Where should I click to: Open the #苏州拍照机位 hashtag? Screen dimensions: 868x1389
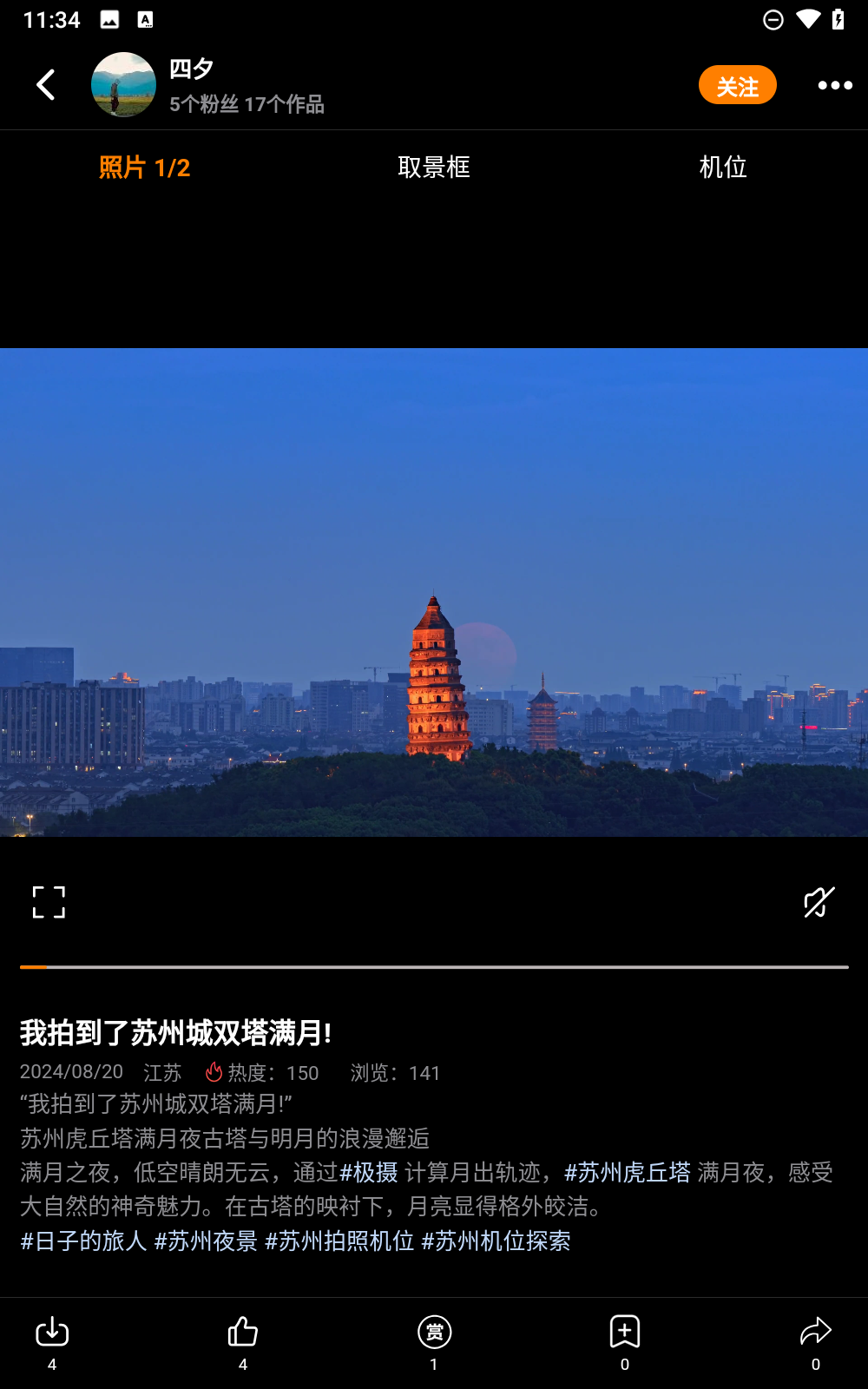coord(339,1241)
